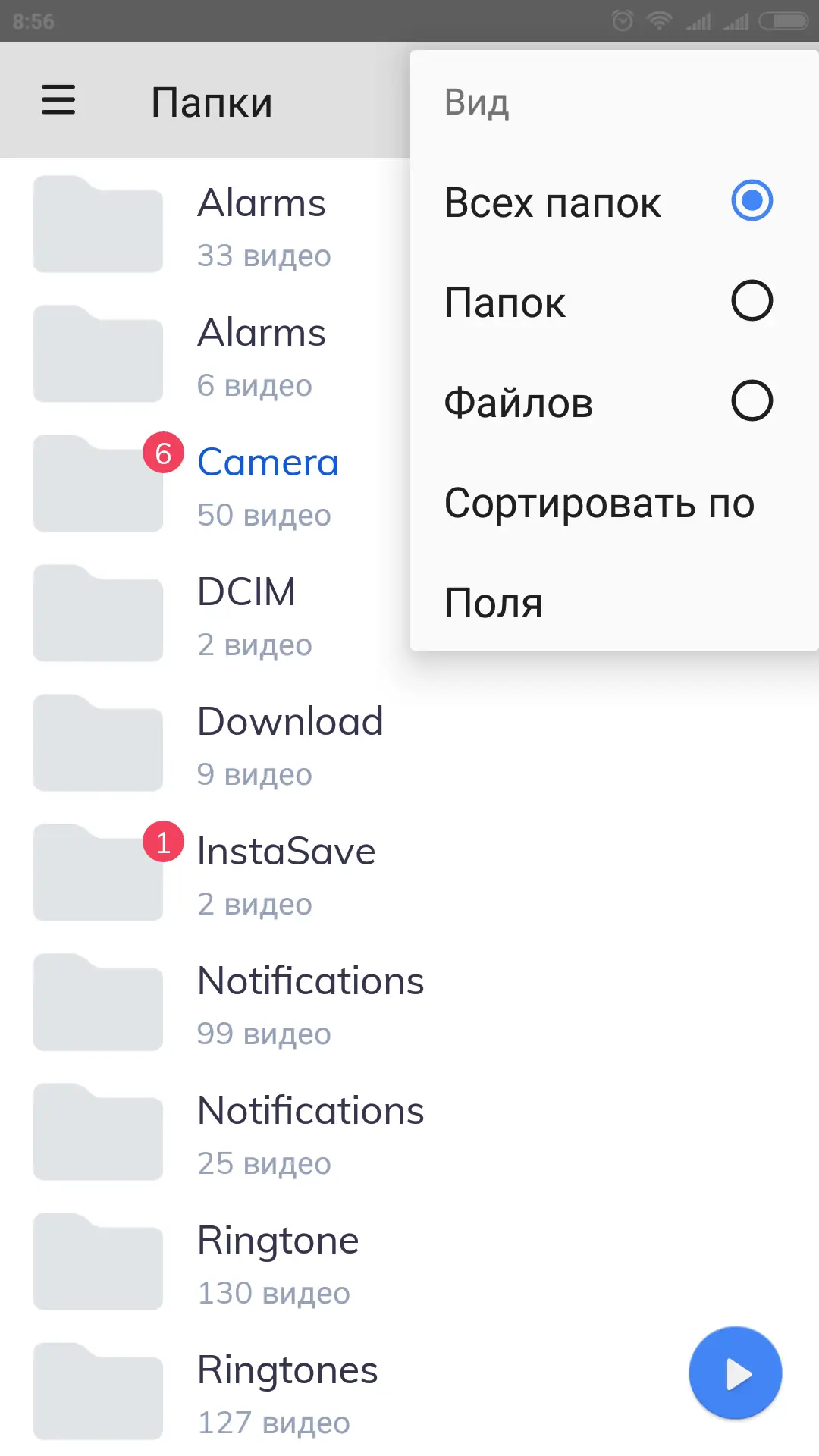Tap the Wi-Fi icon in the status bar
This screenshot has height=1456, width=819.
point(657,20)
